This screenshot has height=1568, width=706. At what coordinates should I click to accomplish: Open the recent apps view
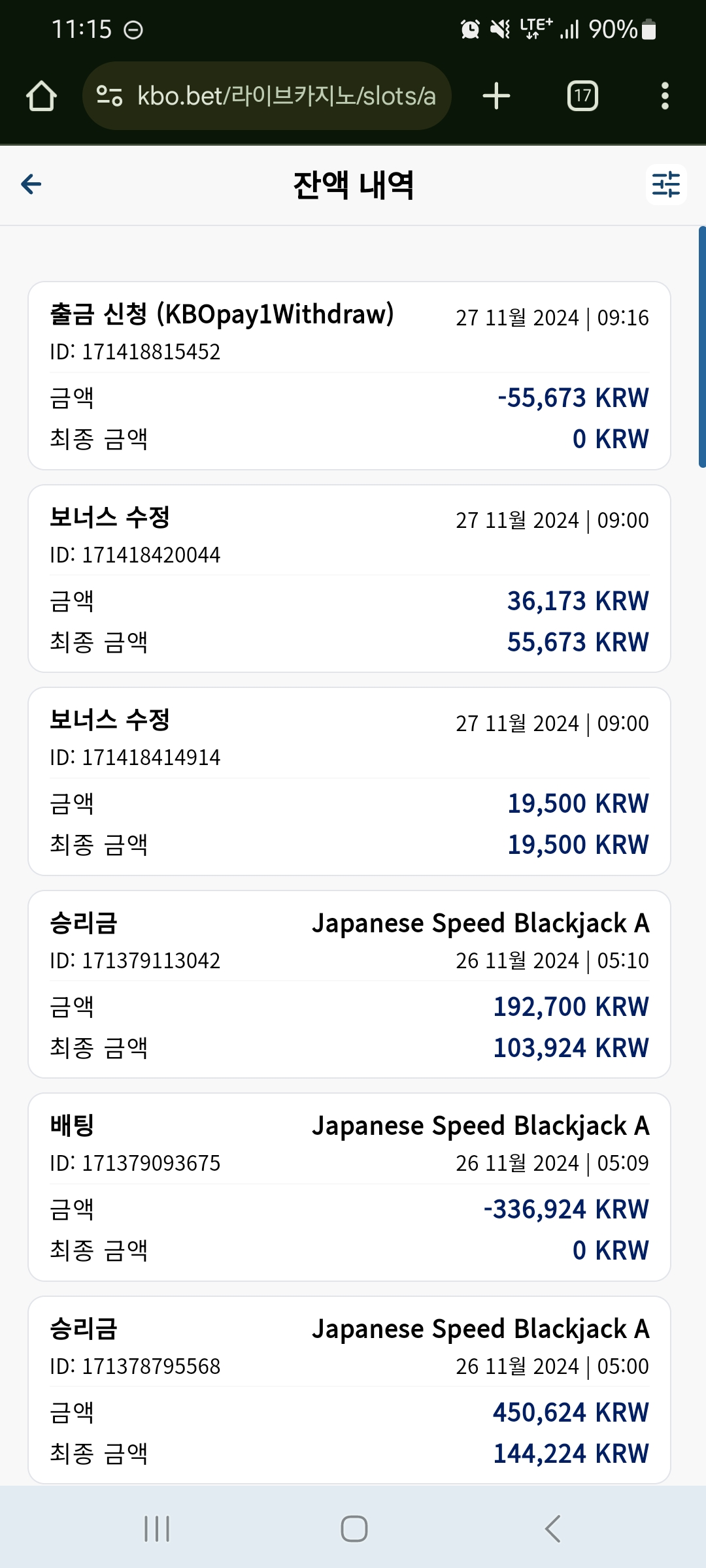(x=157, y=1529)
